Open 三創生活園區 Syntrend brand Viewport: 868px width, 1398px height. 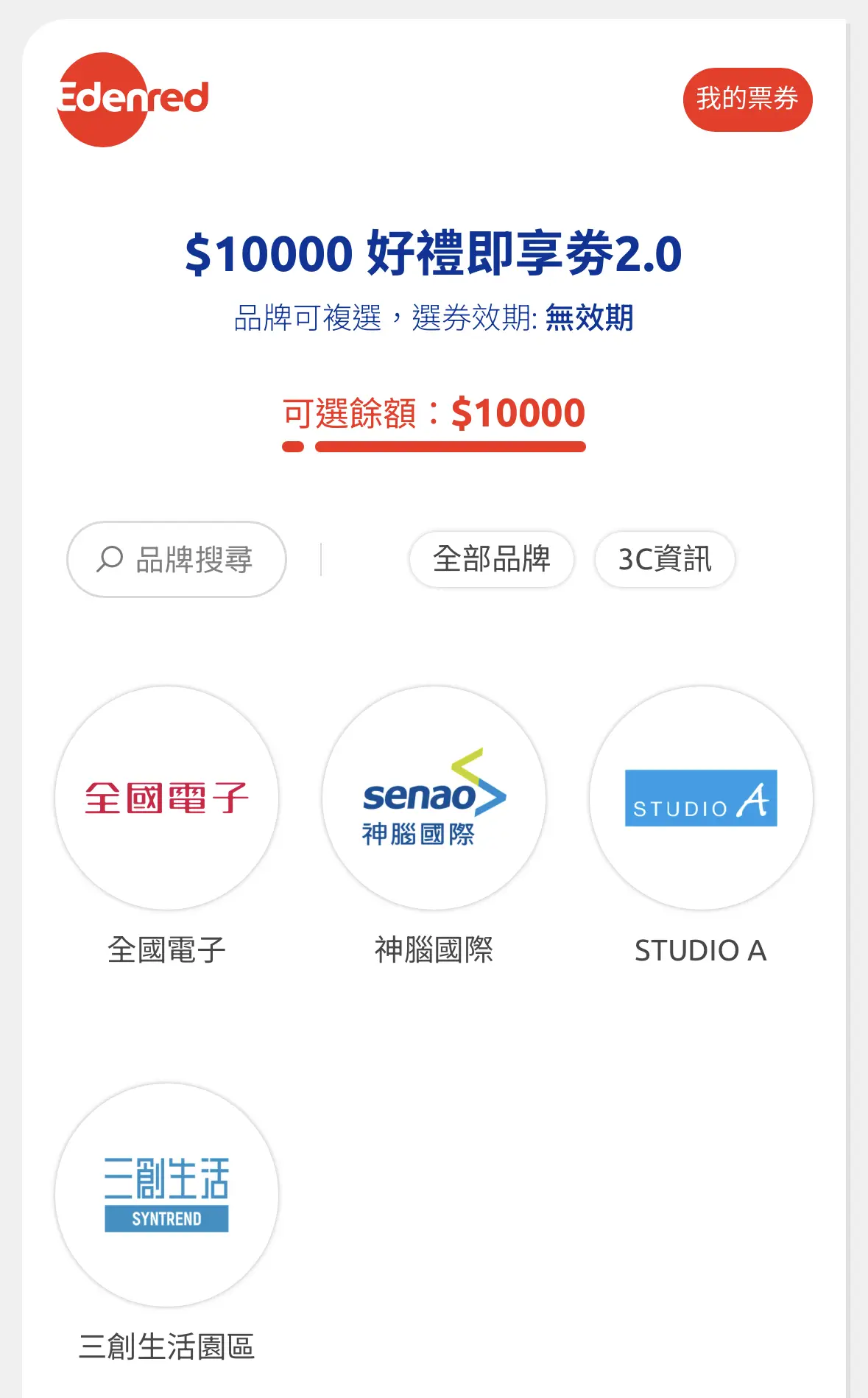click(167, 1195)
